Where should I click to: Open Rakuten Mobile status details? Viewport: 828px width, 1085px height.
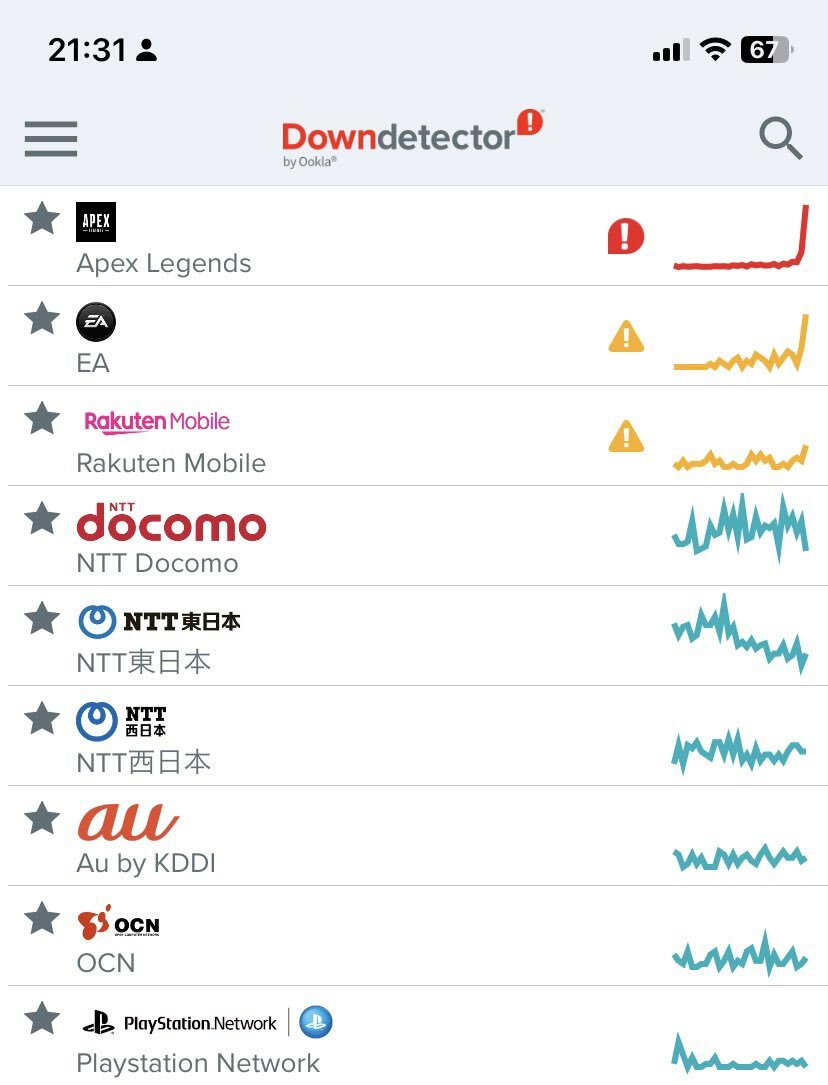pyautogui.click(x=171, y=463)
